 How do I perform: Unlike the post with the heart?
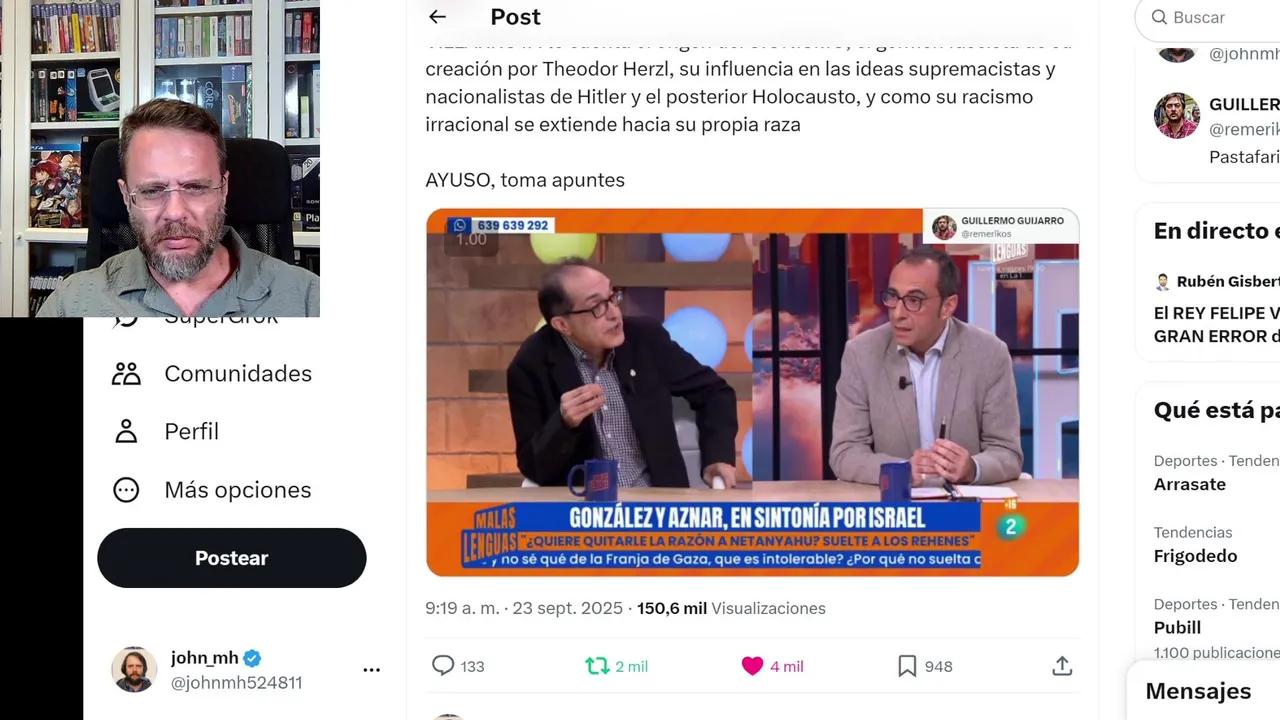752,666
